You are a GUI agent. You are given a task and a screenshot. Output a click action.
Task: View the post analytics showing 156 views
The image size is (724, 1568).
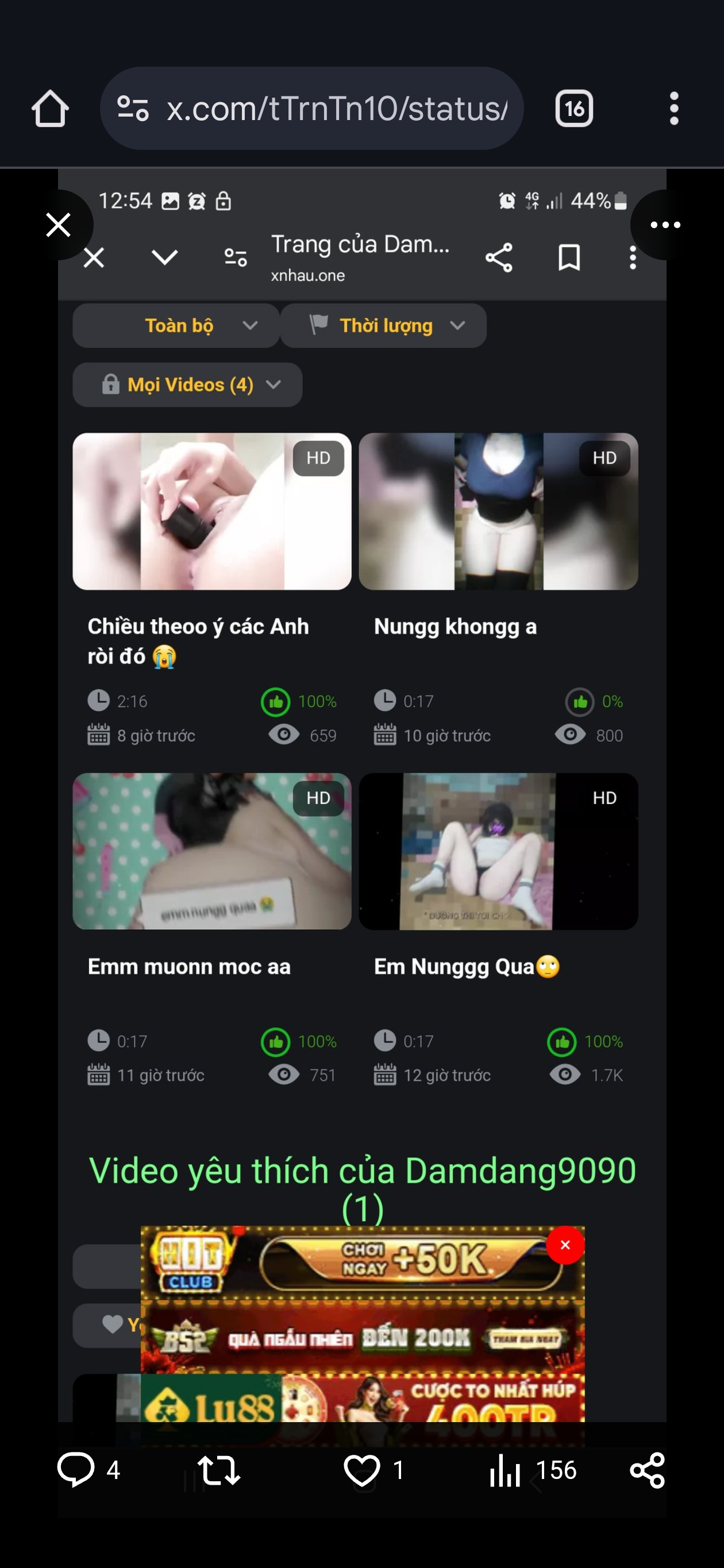(506, 1469)
